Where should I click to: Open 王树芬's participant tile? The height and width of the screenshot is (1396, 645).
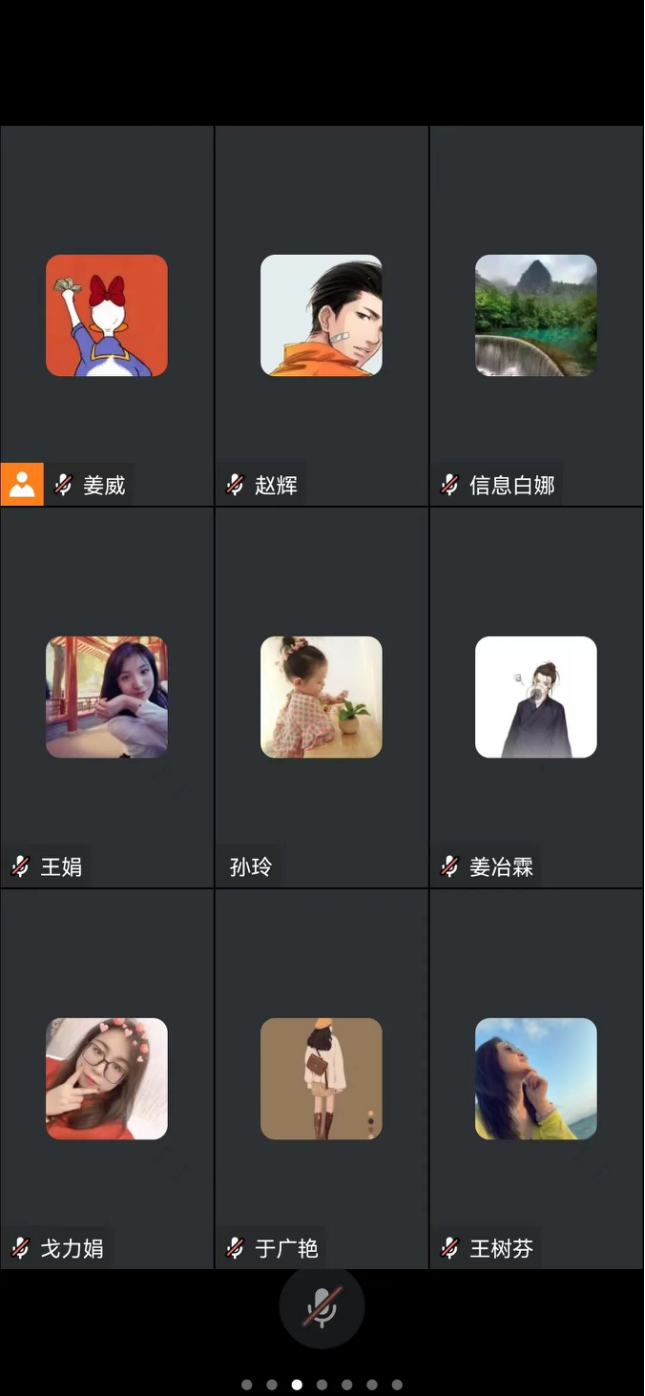pos(536,1079)
